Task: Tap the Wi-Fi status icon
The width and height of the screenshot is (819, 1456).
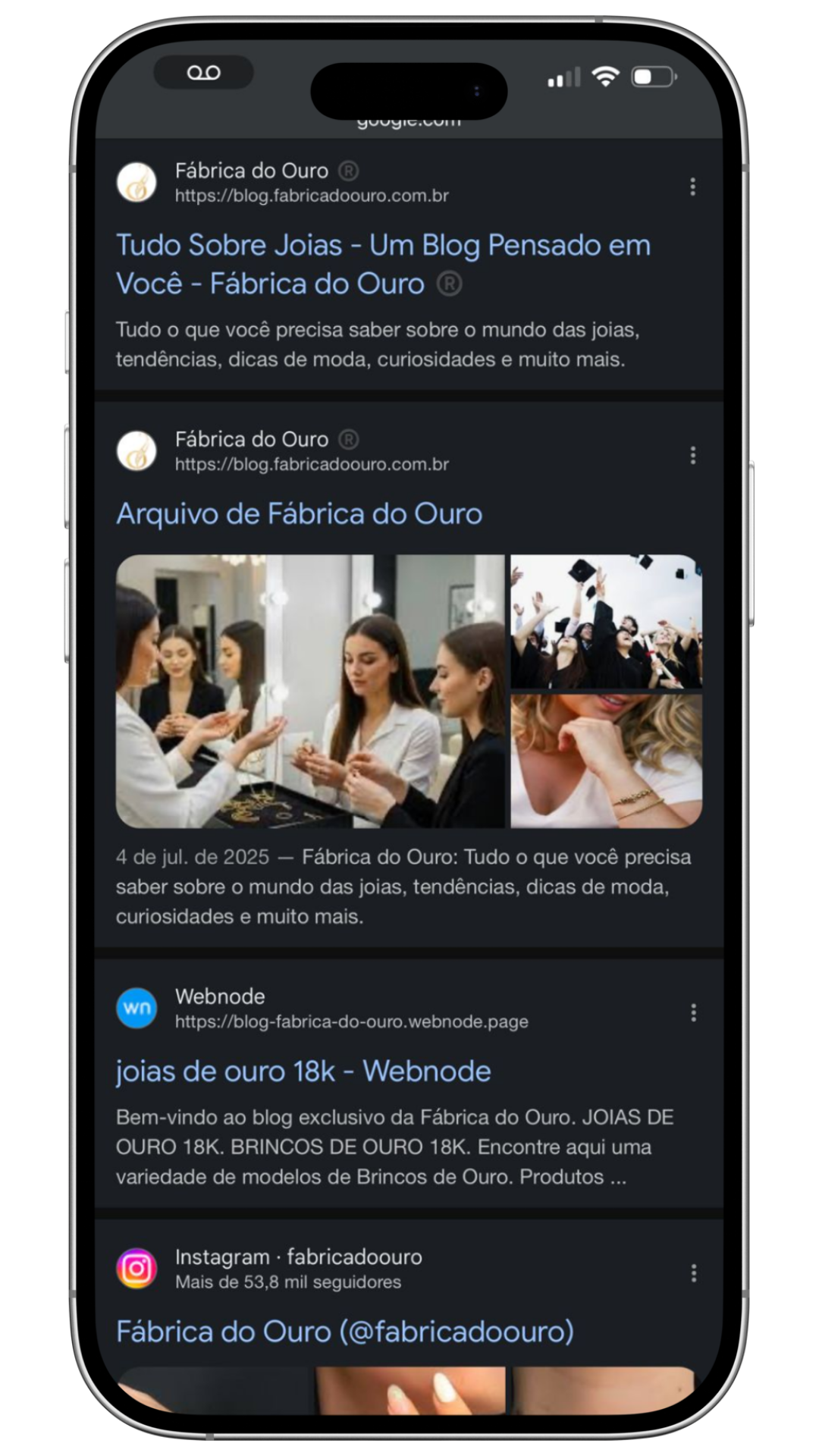Action: [x=604, y=75]
